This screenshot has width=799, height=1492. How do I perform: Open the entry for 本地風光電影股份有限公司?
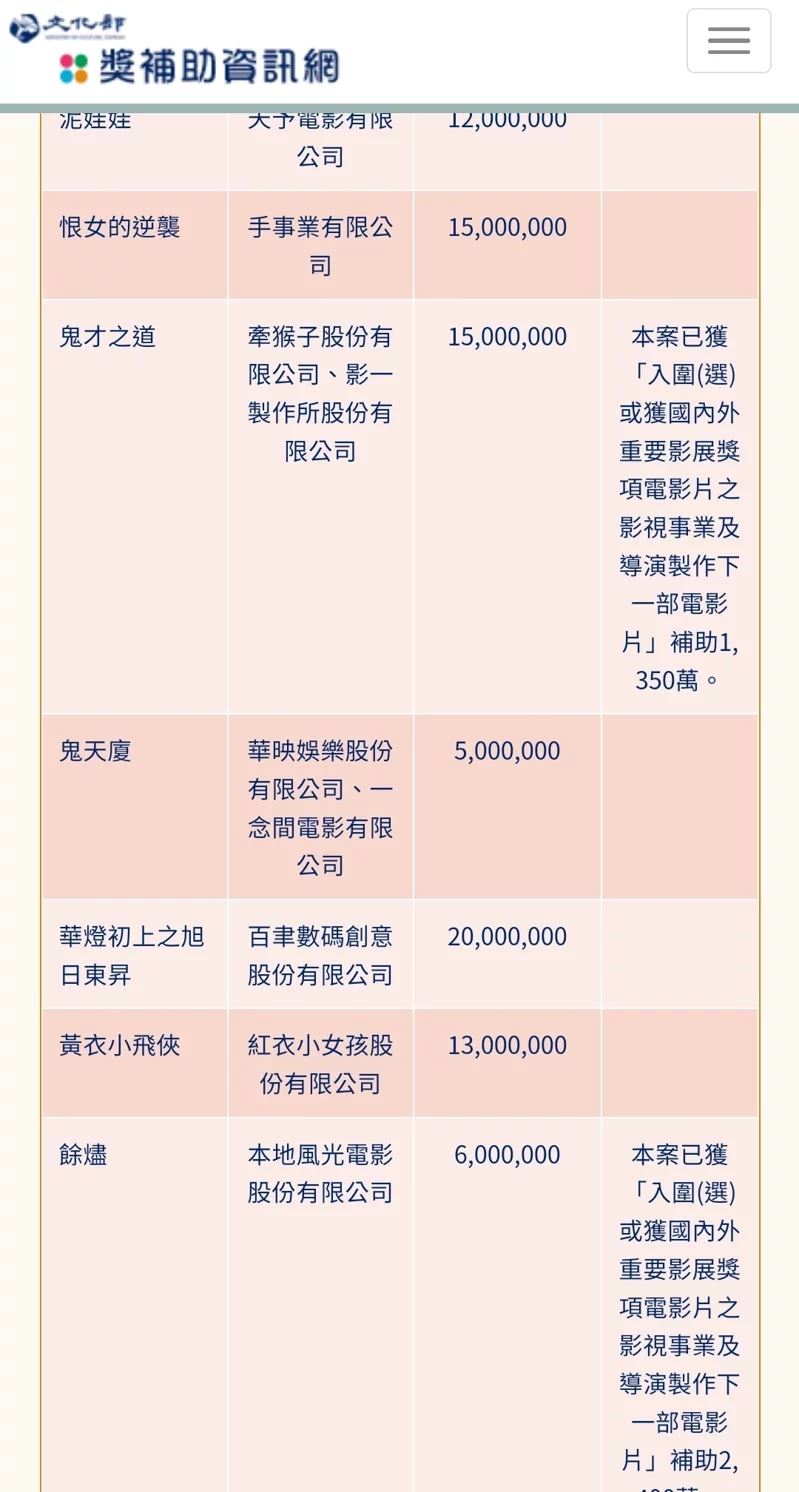click(320, 1173)
